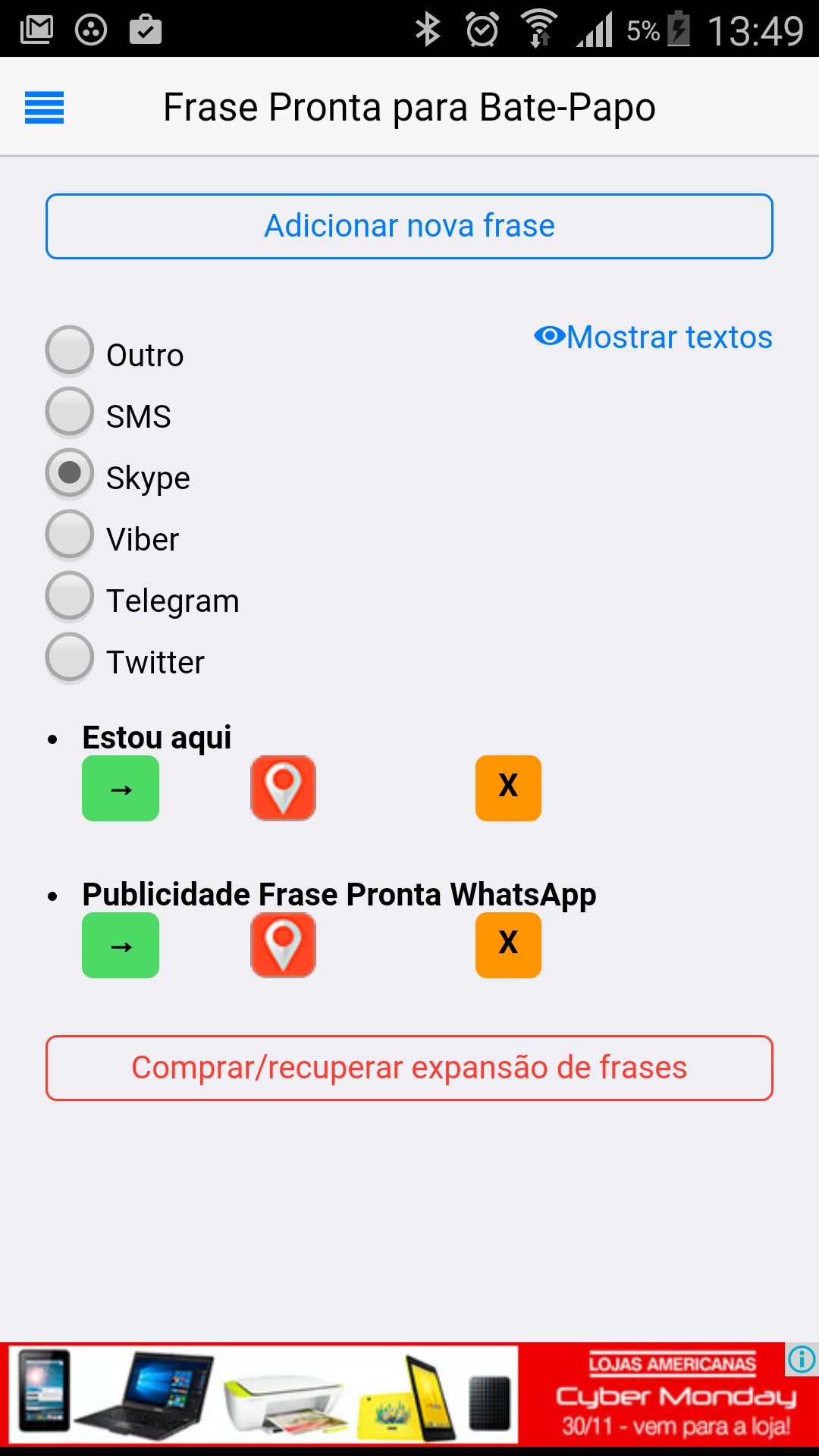The image size is (819, 1456).
Task: Tap location pin for Publicidade Frase Pronta WhatsApp
Action: (x=283, y=946)
